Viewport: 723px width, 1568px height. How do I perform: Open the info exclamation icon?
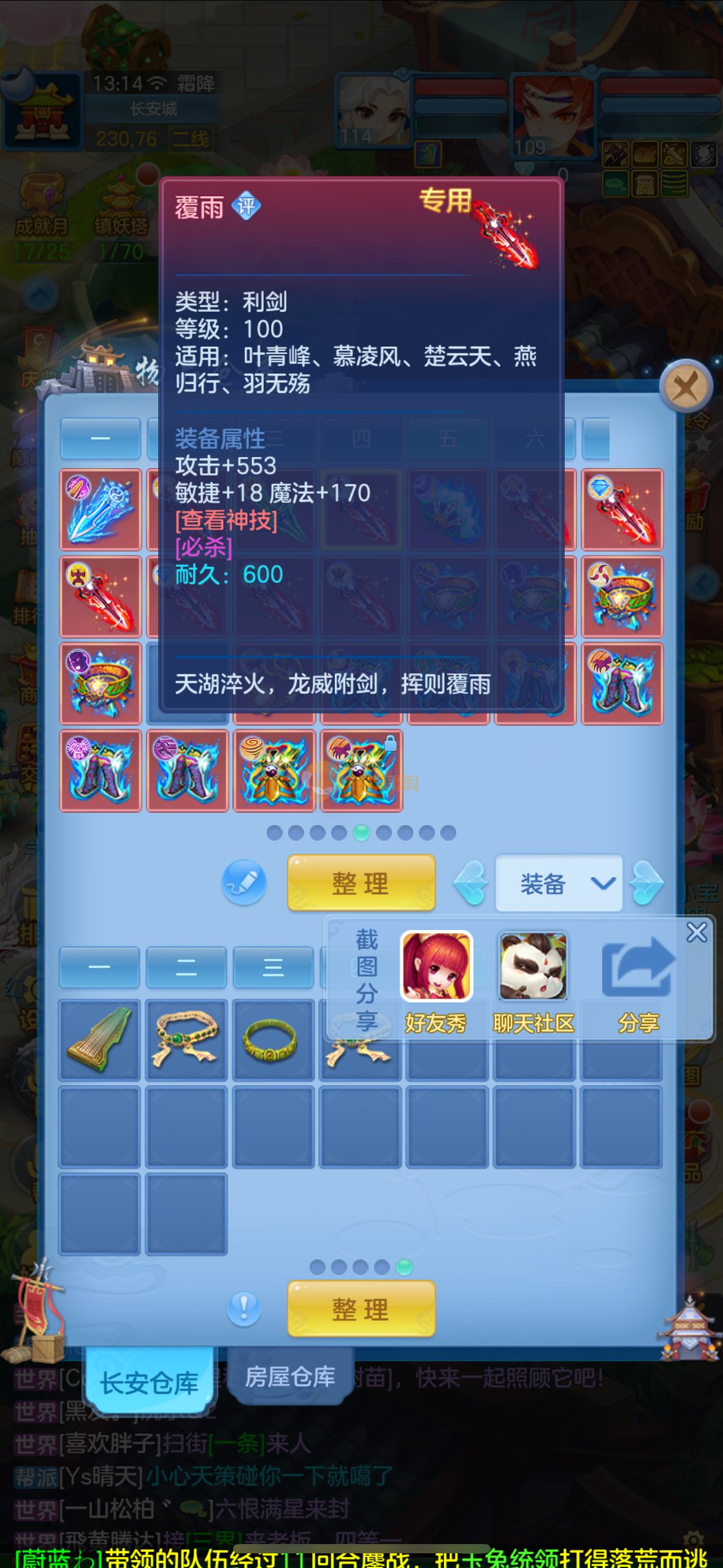tap(243, 1308)
